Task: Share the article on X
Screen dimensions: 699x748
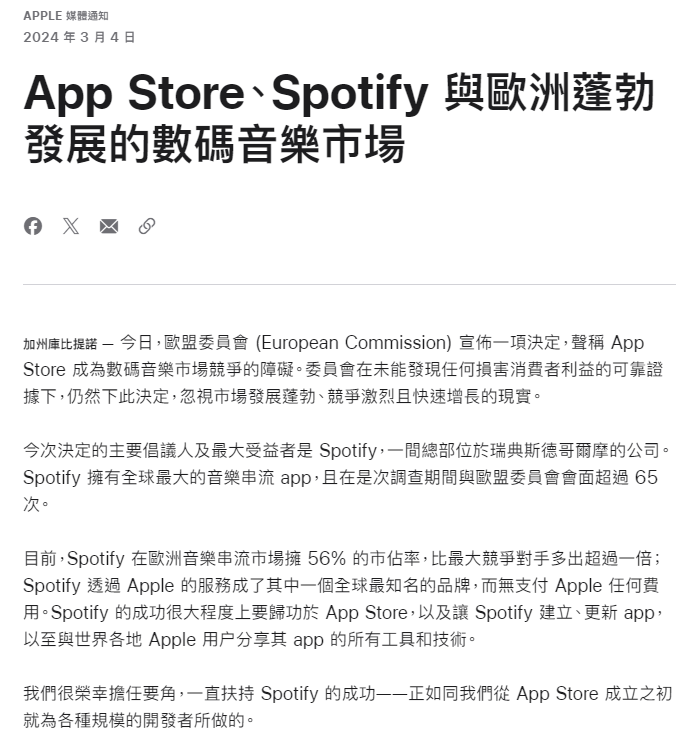Action: (x=71, y=226)
